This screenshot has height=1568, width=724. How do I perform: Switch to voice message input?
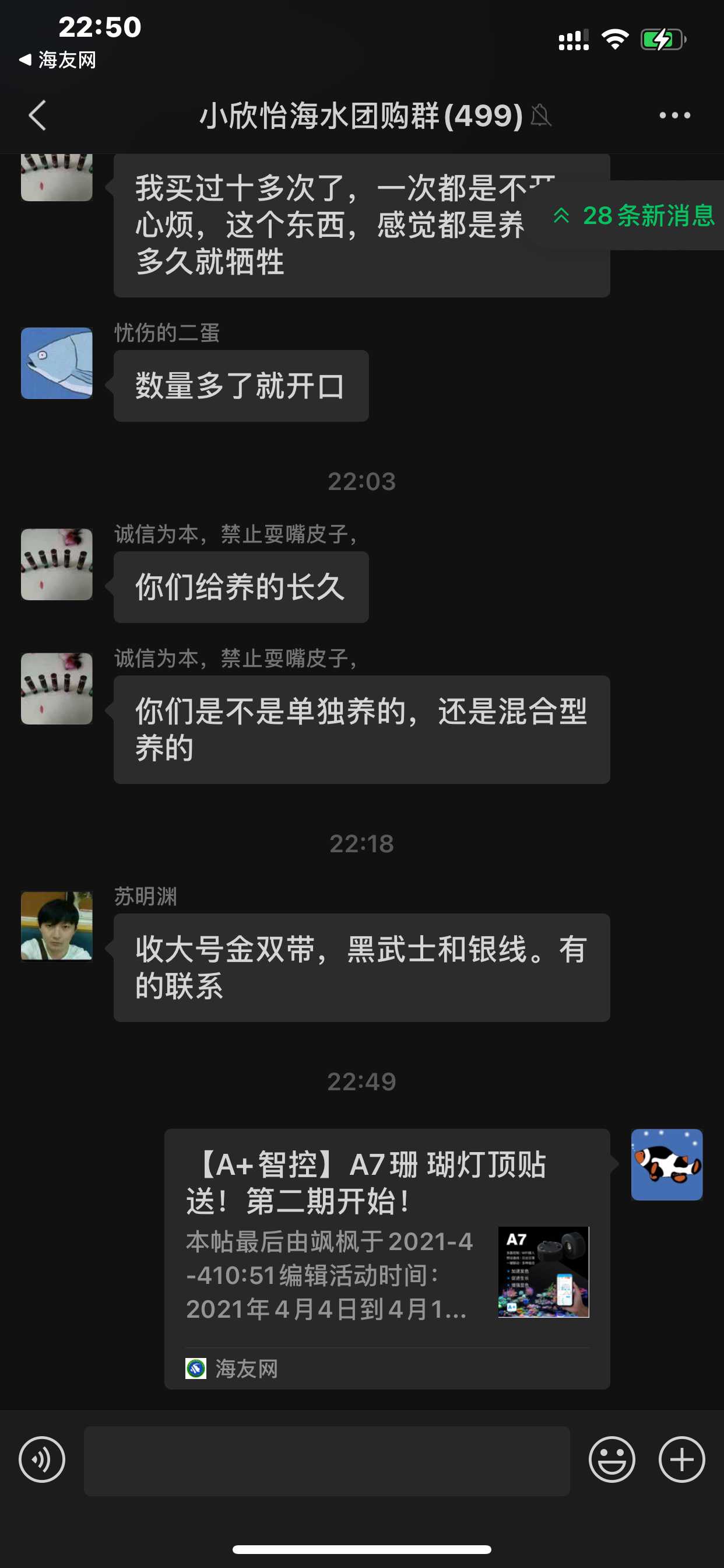pos(42,1459)
